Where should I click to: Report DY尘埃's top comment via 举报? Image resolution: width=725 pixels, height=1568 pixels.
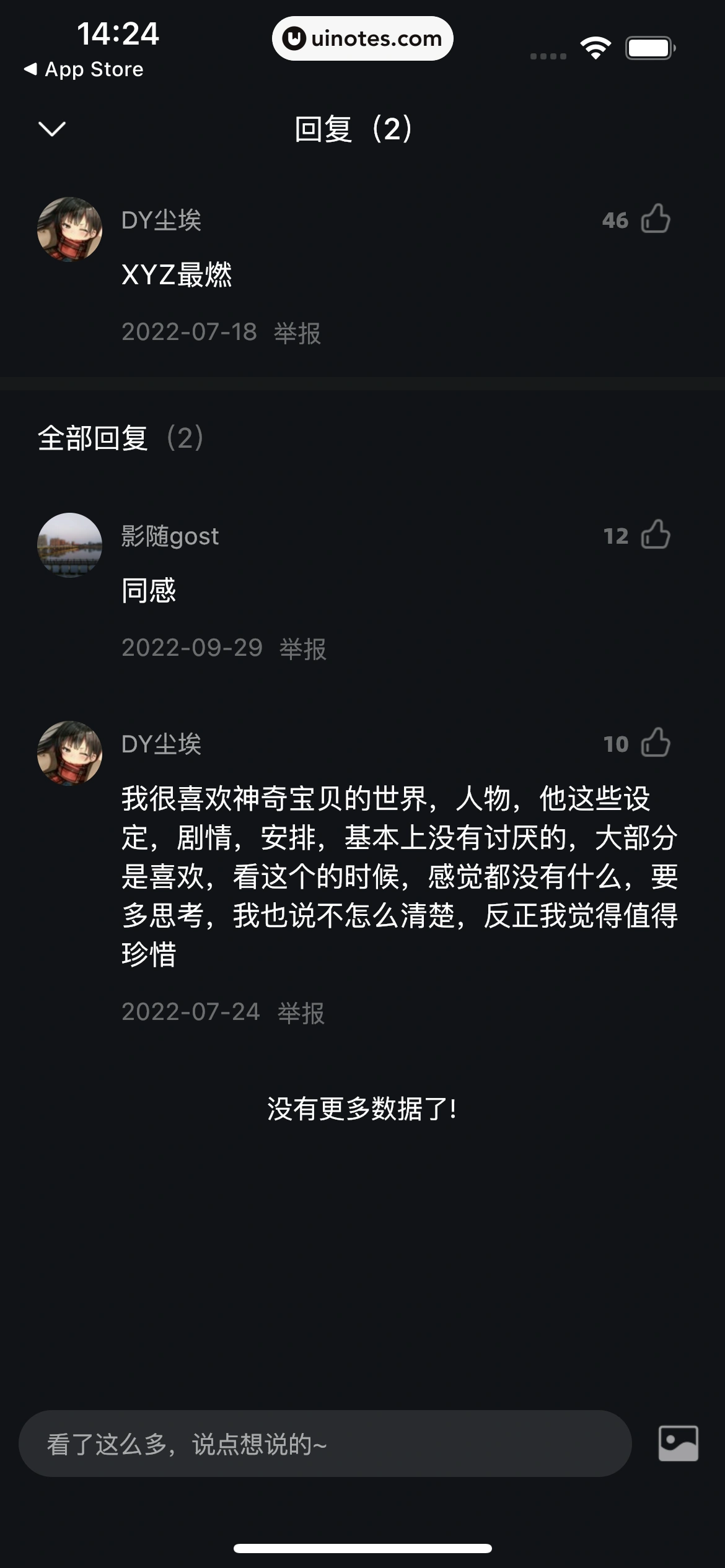click(x=299, y=333)
